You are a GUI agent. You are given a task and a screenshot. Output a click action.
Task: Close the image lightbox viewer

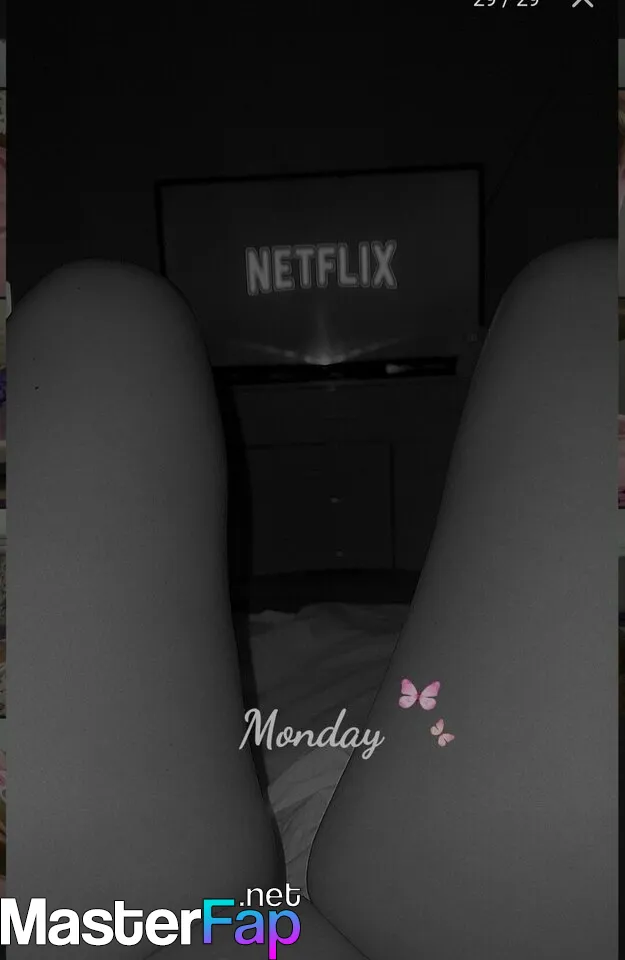point(582,3)
